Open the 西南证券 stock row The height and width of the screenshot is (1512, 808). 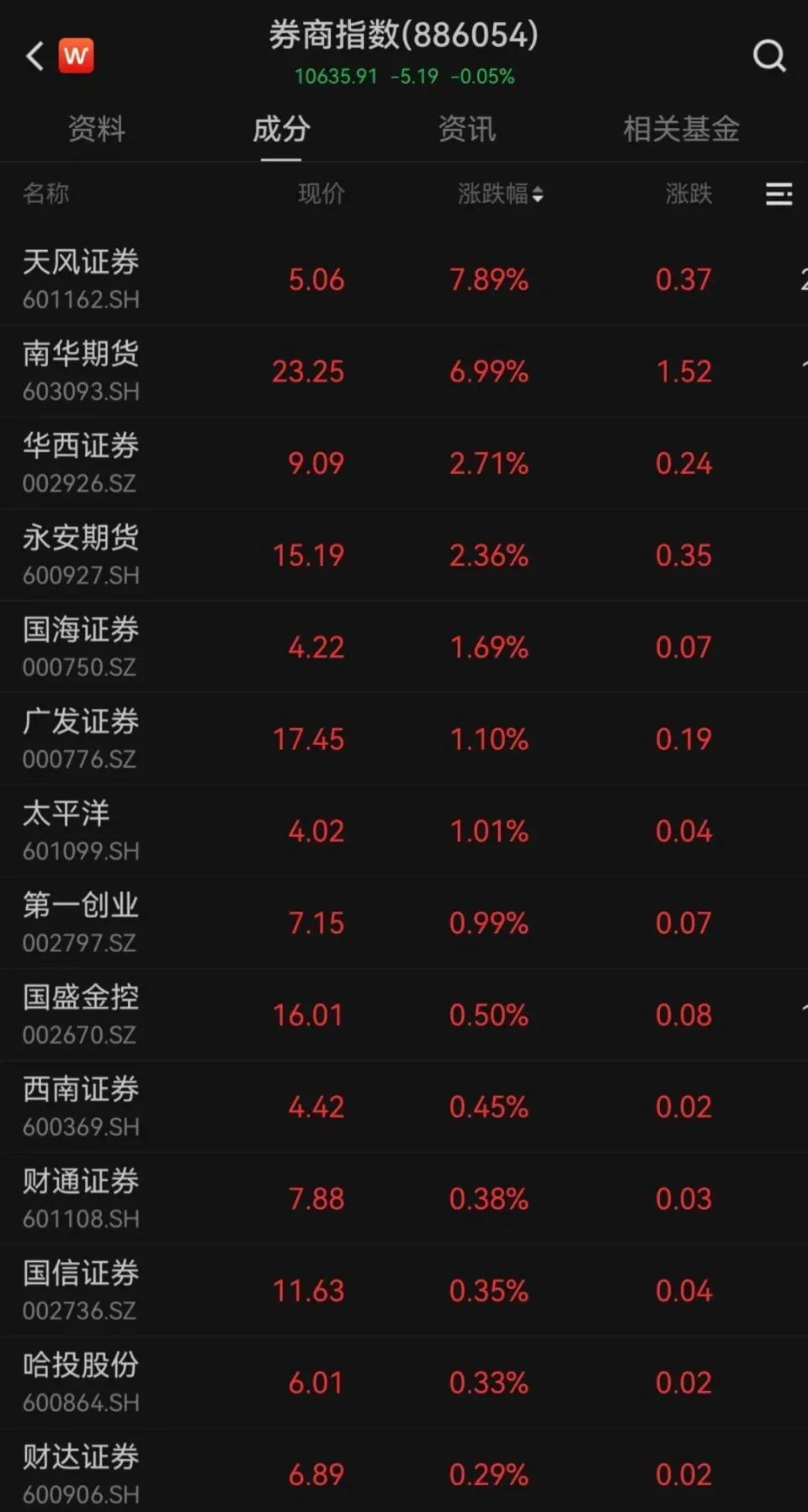tap(404, 1106)
